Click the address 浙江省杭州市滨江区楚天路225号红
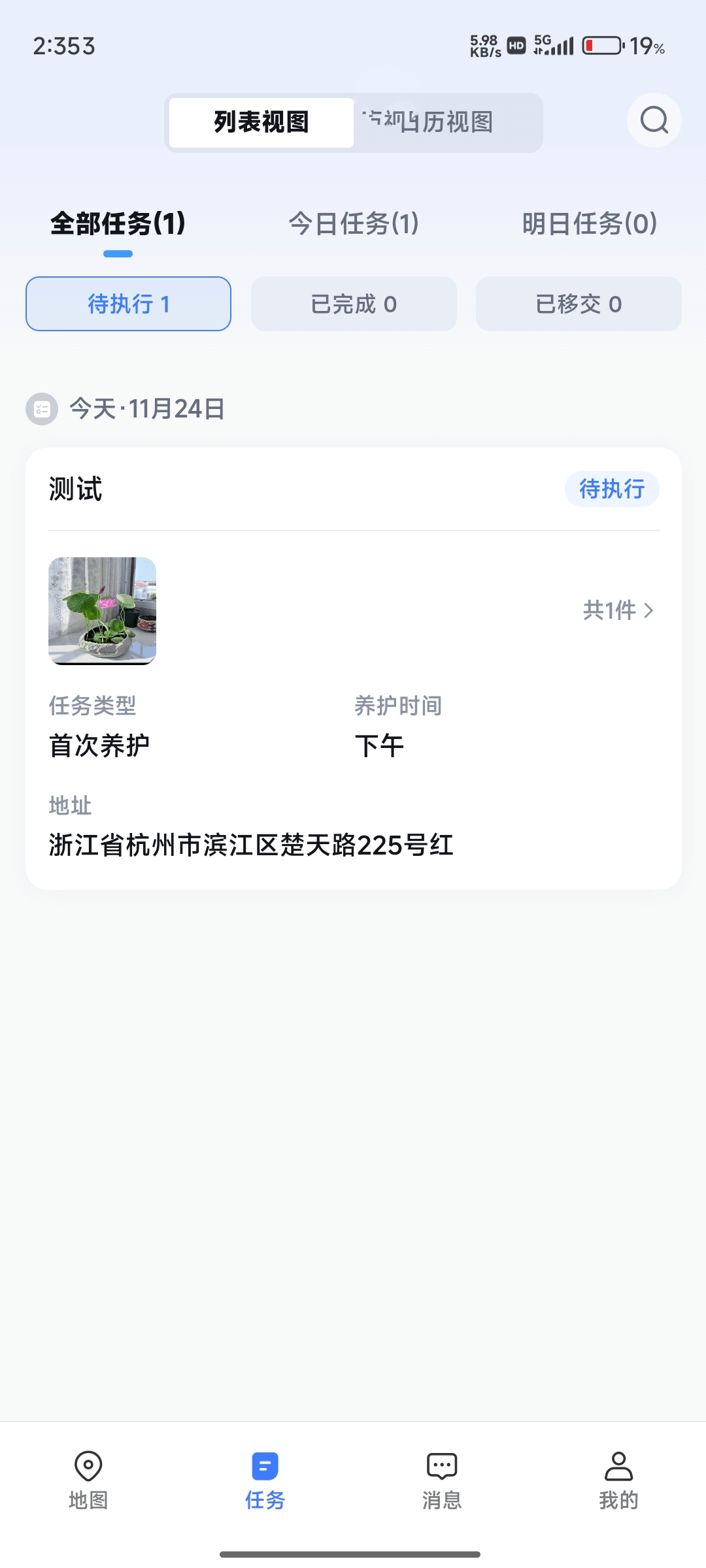This screenshot has height=1568, width=706. pos(252,845)
